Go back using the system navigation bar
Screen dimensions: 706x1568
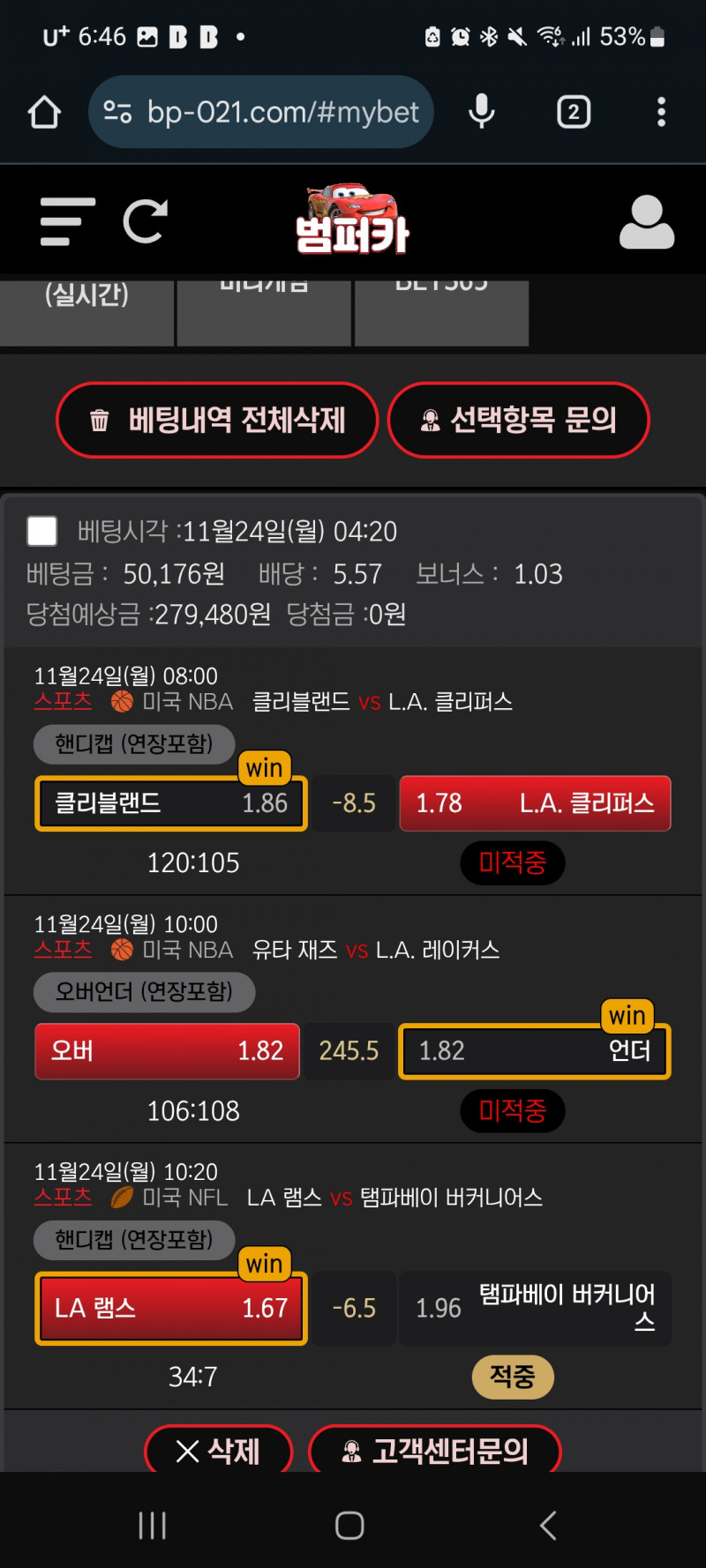coord(548,1525)
